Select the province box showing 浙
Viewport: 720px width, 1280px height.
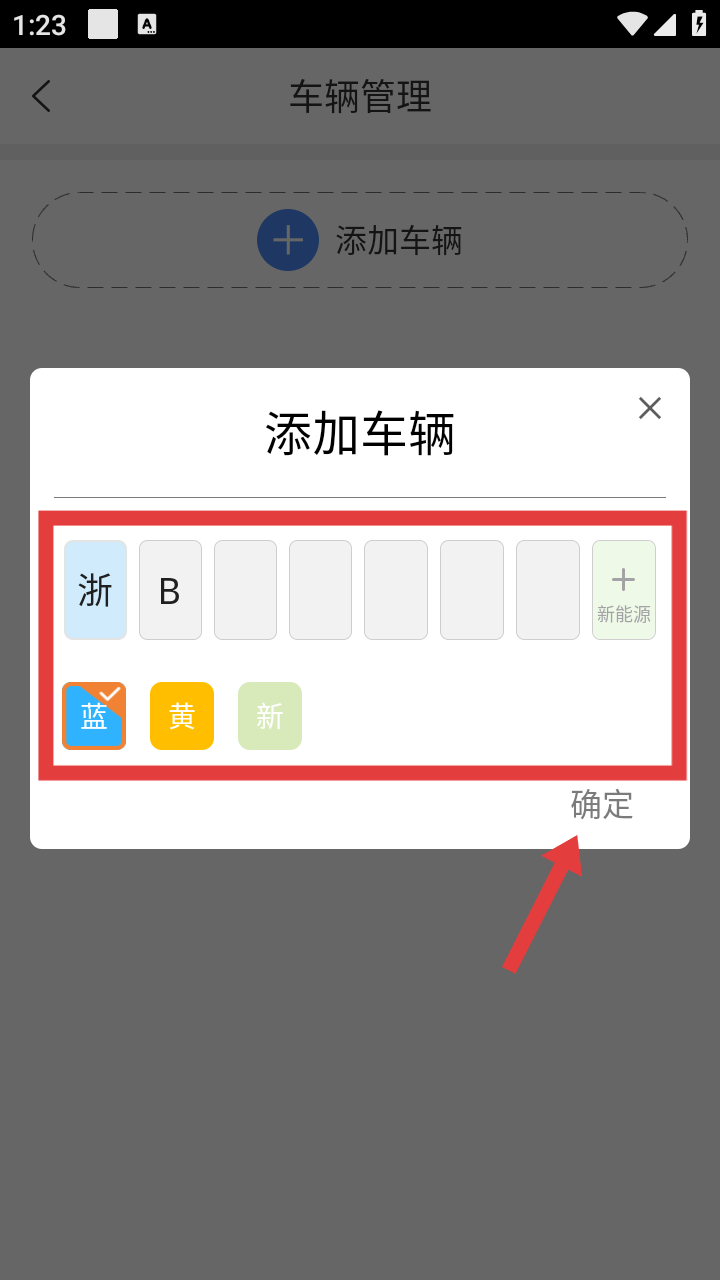pyautogui.click(x=96, y=590)
